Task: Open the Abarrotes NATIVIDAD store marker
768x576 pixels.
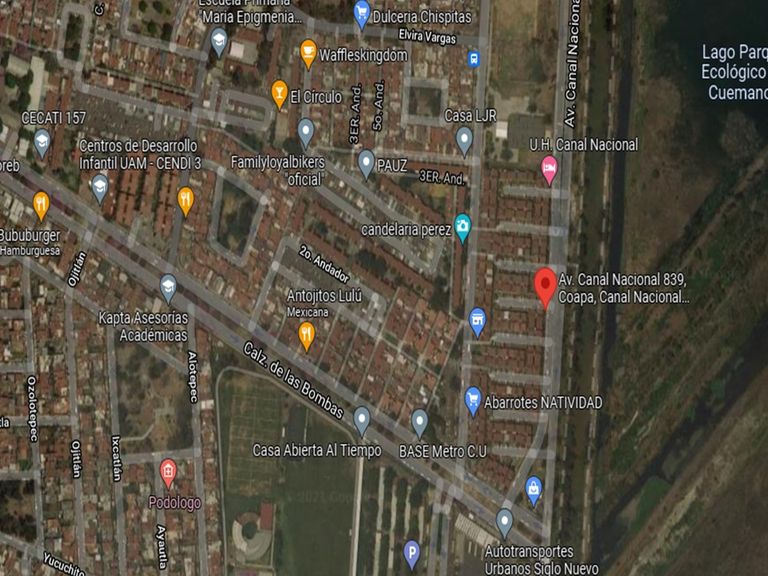Action: [473, 401]
